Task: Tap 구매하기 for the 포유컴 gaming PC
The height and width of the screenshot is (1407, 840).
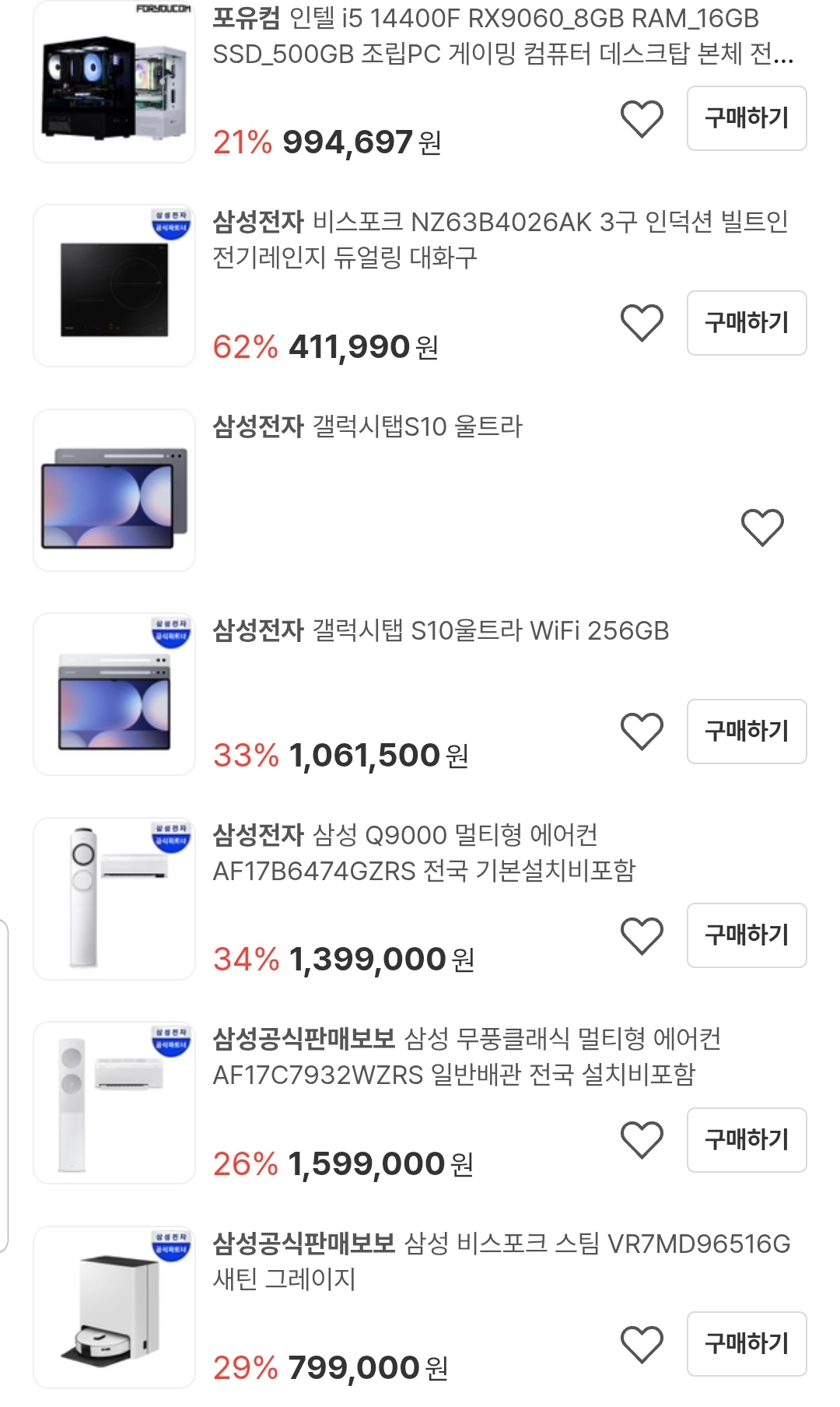Action: tap(746, 118)
